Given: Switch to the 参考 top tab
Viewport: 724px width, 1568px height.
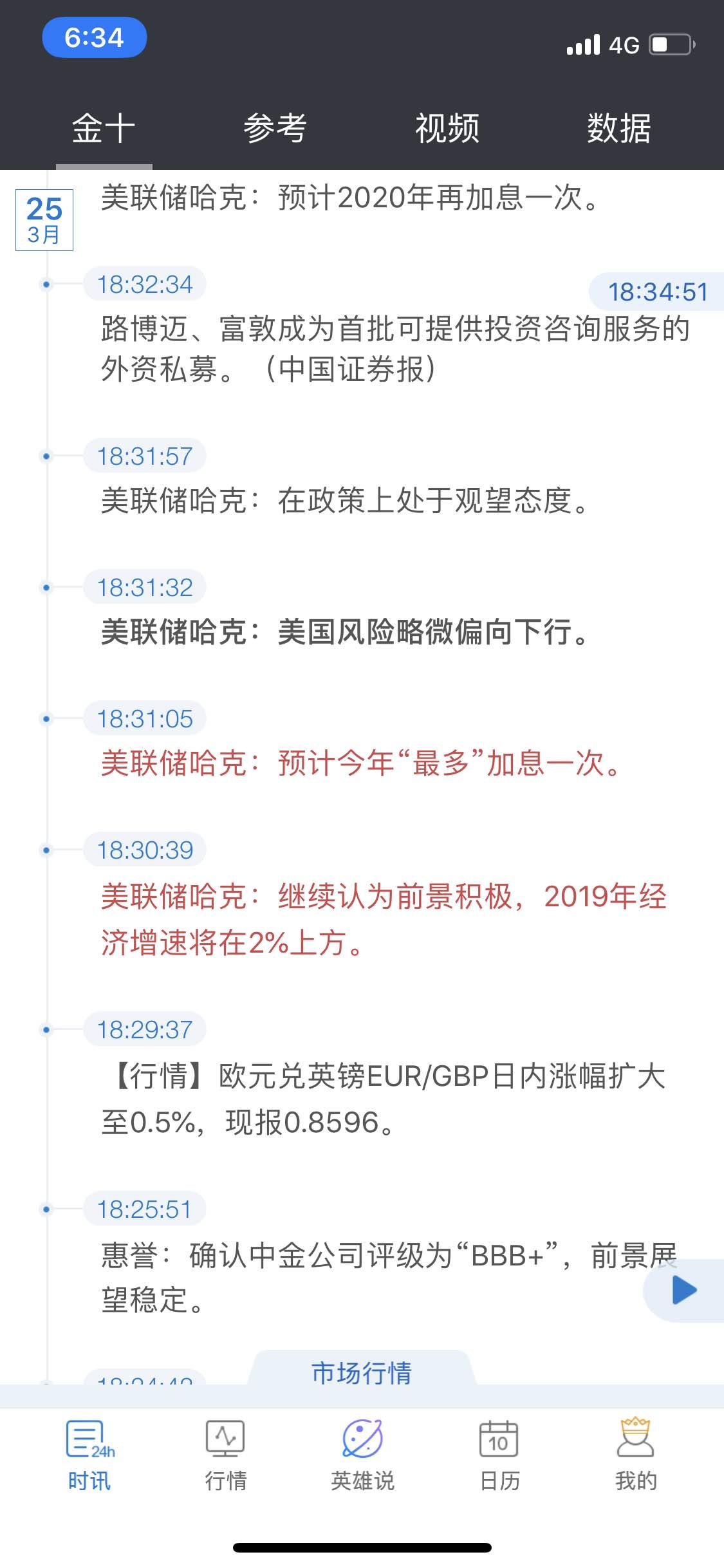Looking at the screenshot, I should 275,128.
